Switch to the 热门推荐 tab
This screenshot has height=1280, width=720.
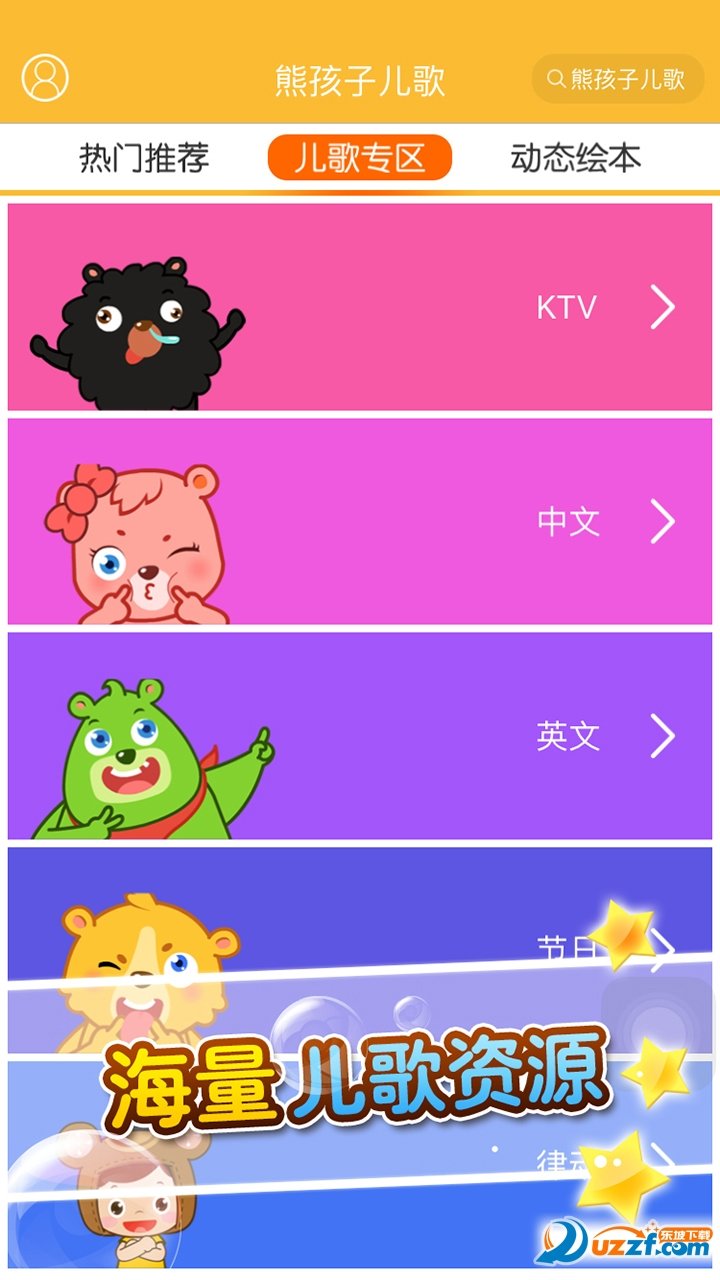click(x=145, y=155)
